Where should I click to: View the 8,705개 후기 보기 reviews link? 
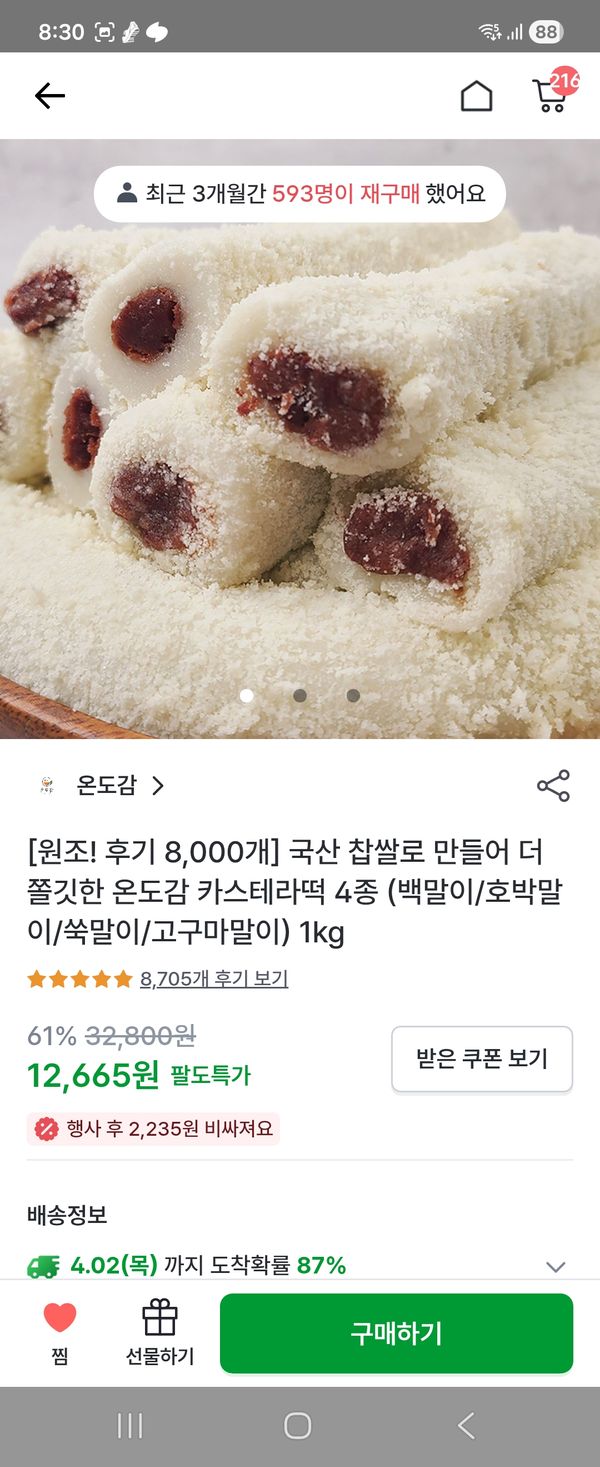(x=214, y=978)
